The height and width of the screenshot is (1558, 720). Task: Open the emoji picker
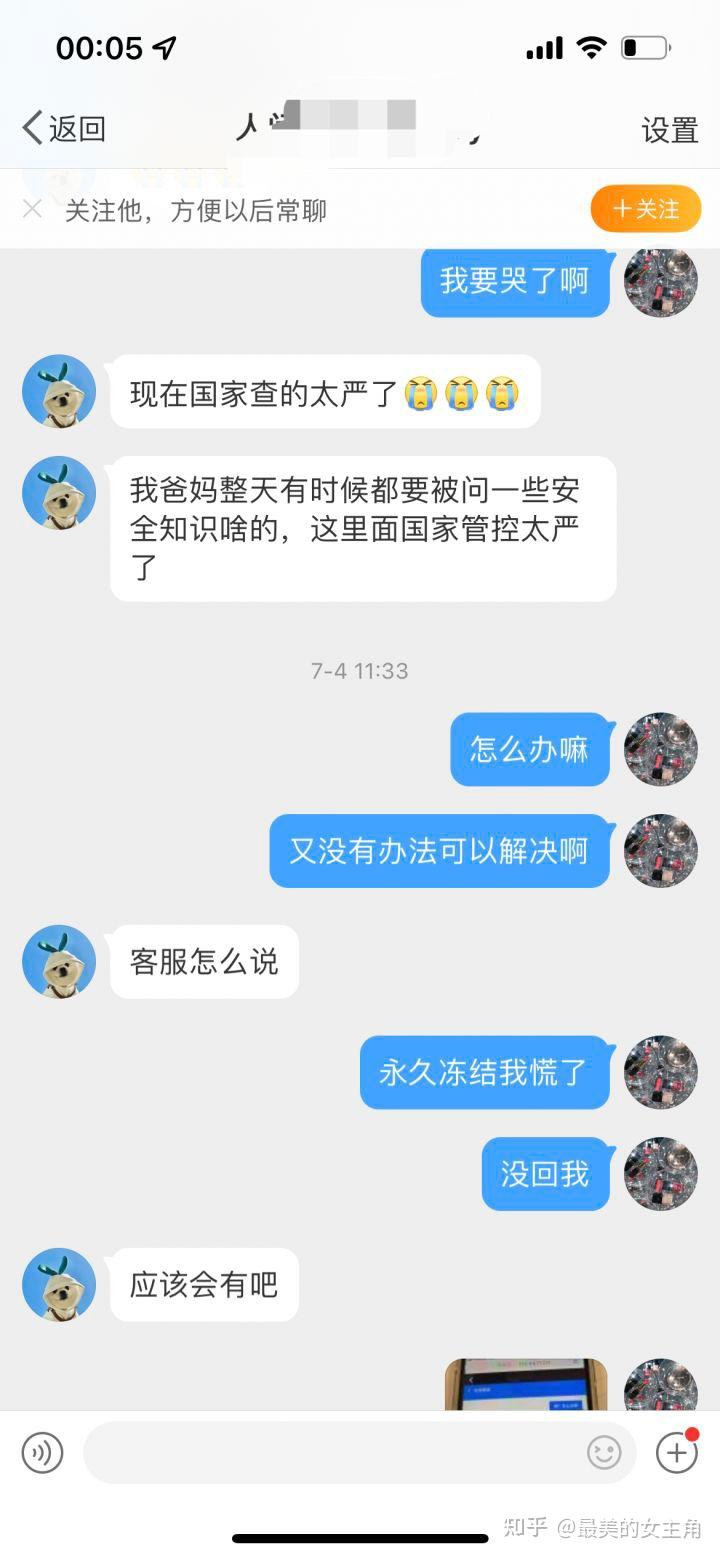(604, 1452)
